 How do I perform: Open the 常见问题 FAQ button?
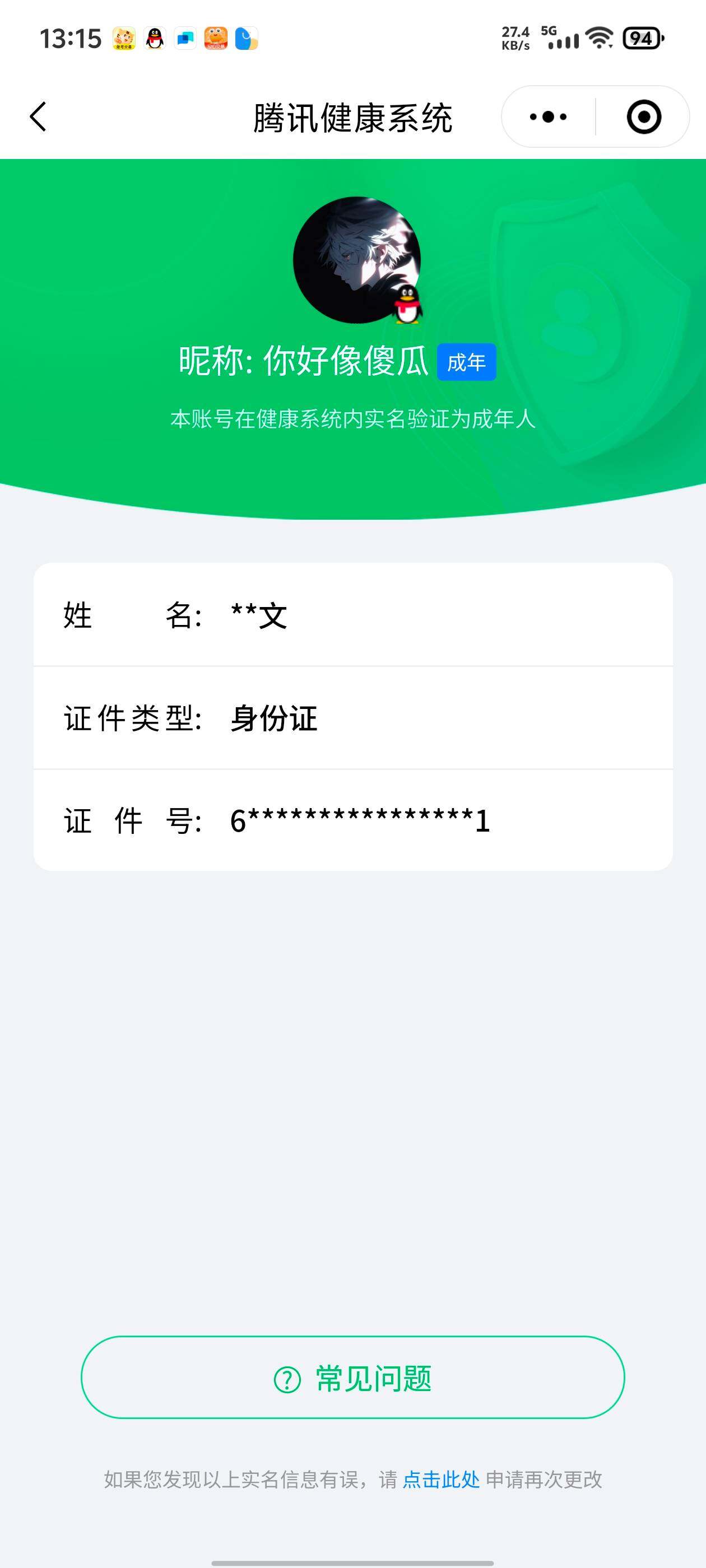pyautogui.click(x=352, y=1378)
